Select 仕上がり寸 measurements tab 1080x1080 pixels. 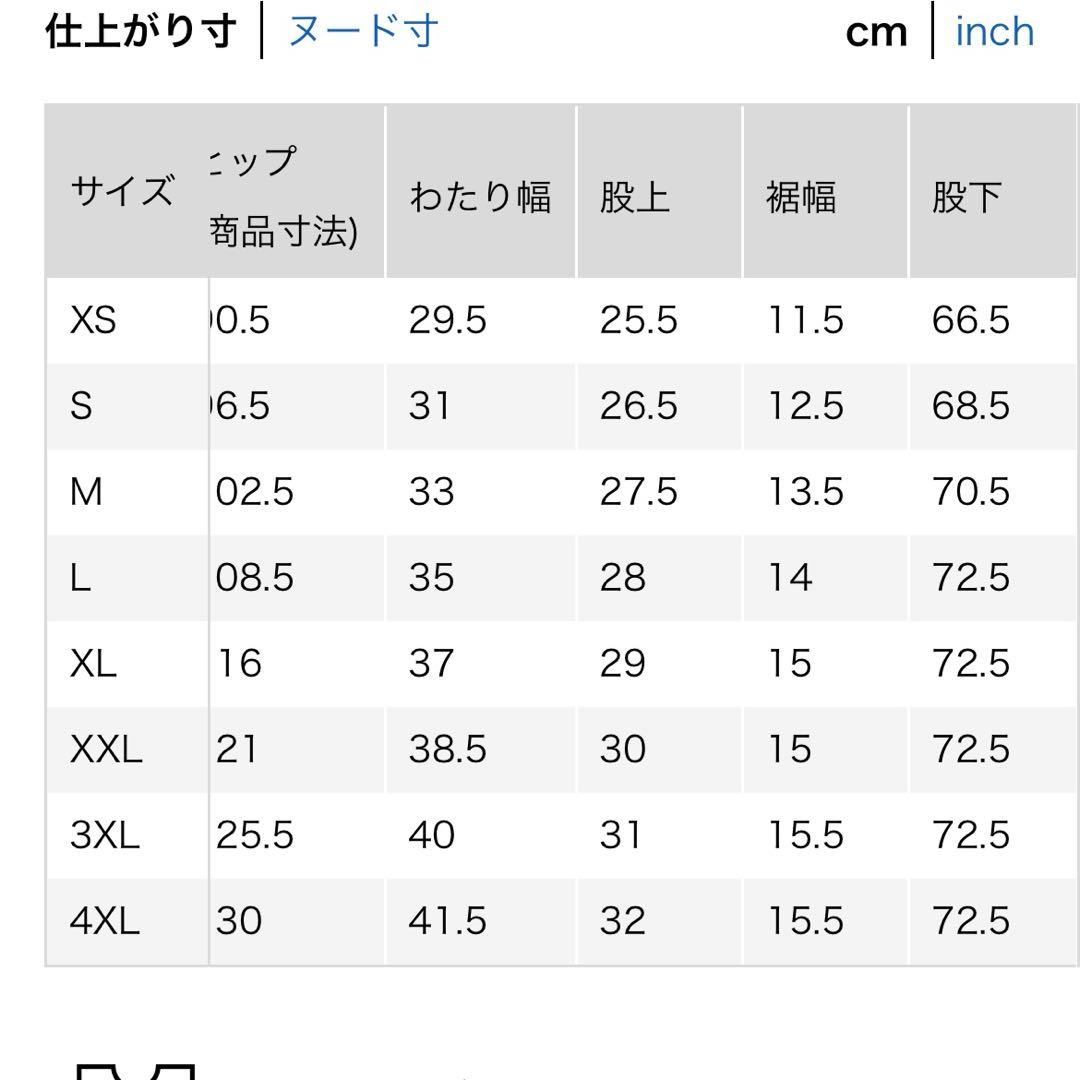pyautogui.click(x=141, y=31)
